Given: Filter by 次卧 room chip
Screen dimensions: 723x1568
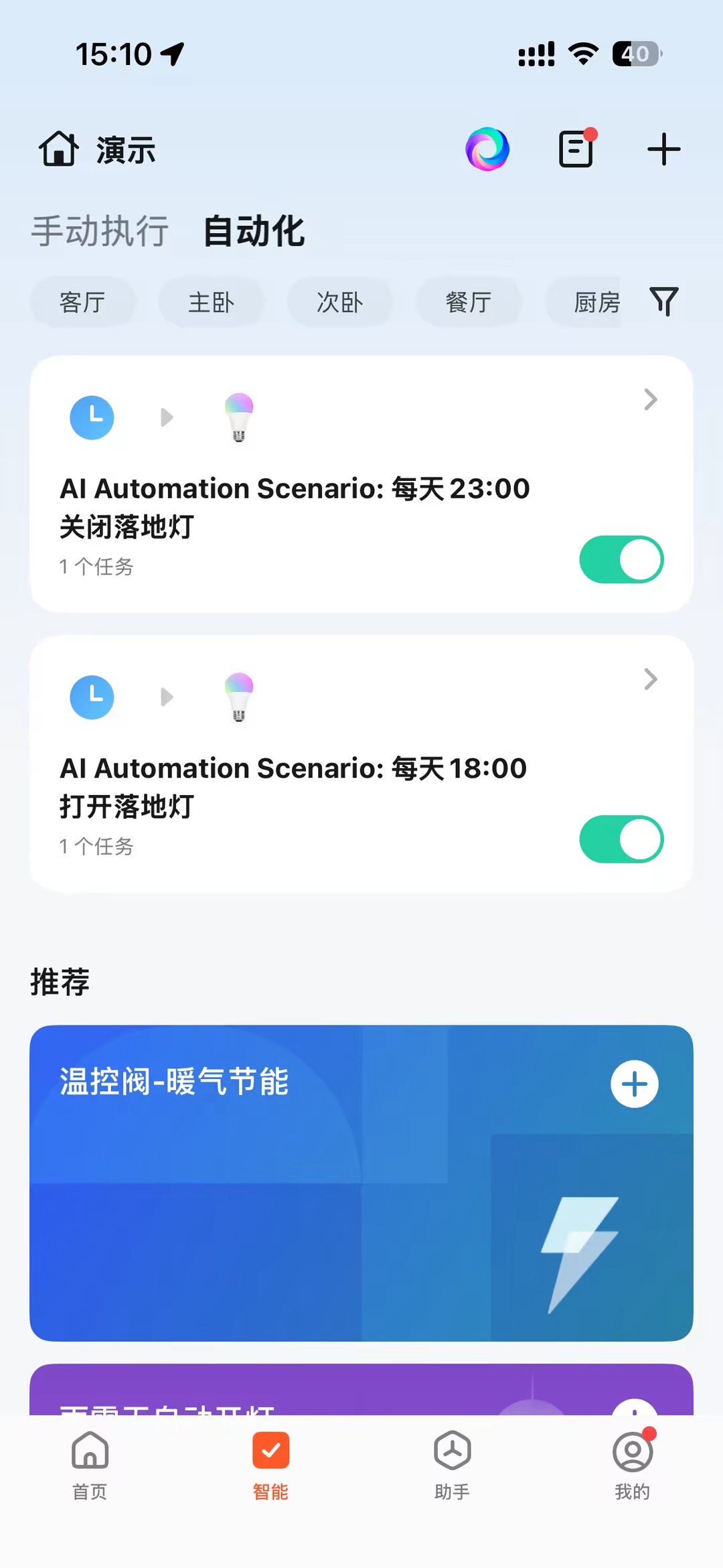Looking at the screenshot, I should [x=339, y=302].
